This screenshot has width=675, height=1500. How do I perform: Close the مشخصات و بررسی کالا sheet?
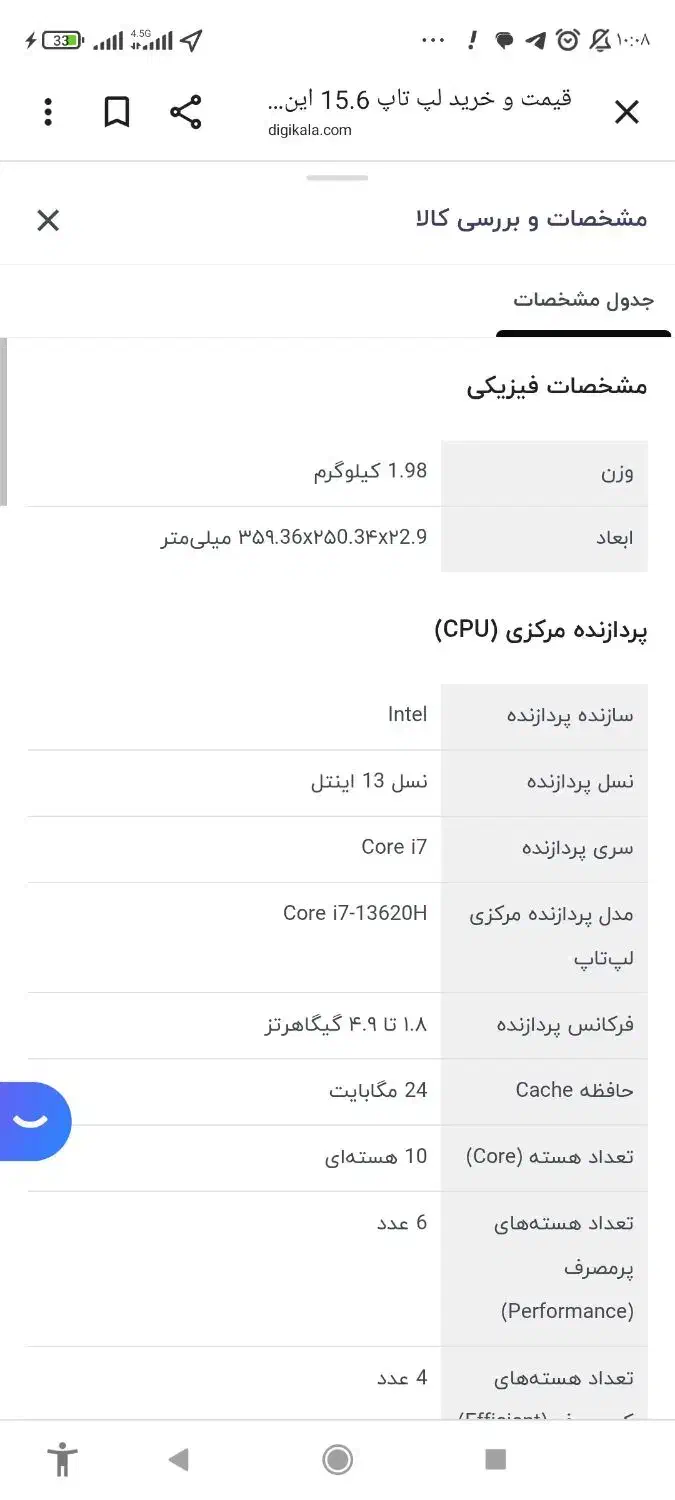pos(48,220)
